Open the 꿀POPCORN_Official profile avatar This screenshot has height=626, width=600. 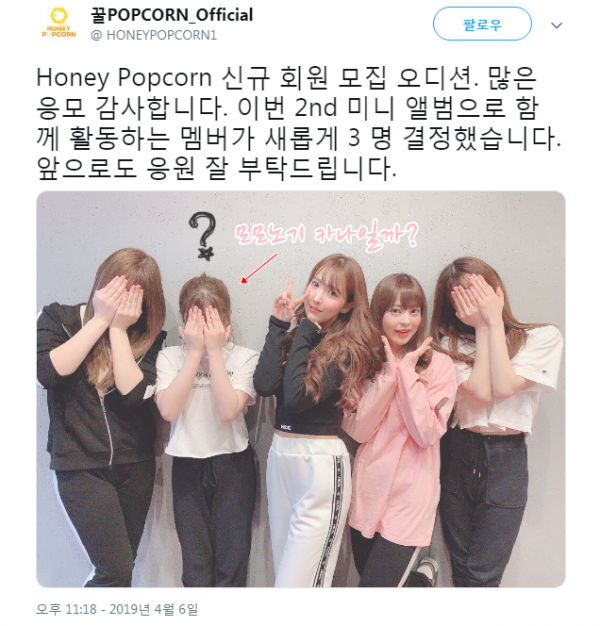pyautogui.click(x=59, y=24)
